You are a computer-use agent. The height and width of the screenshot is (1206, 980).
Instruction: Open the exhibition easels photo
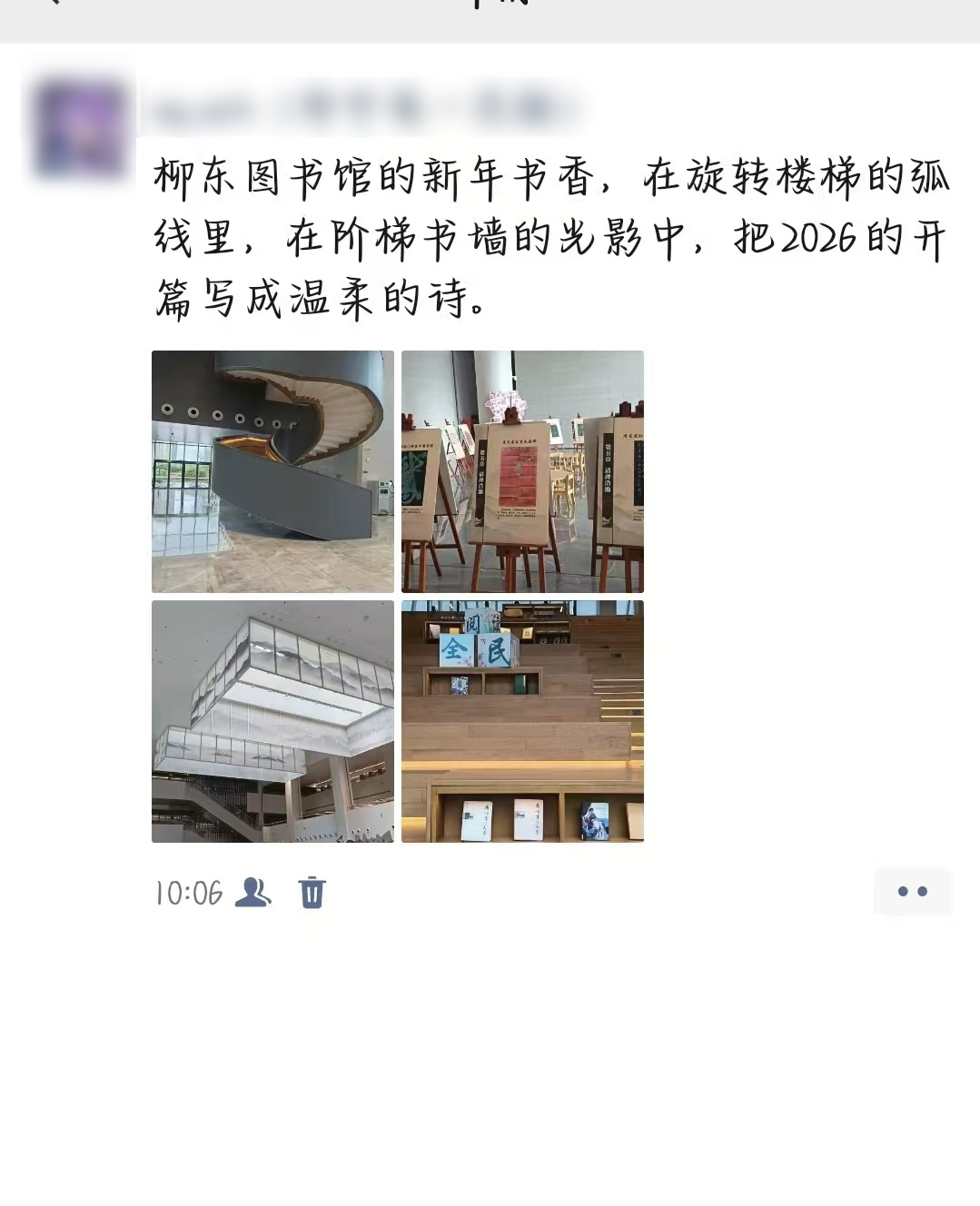click(x=522, y=471)
